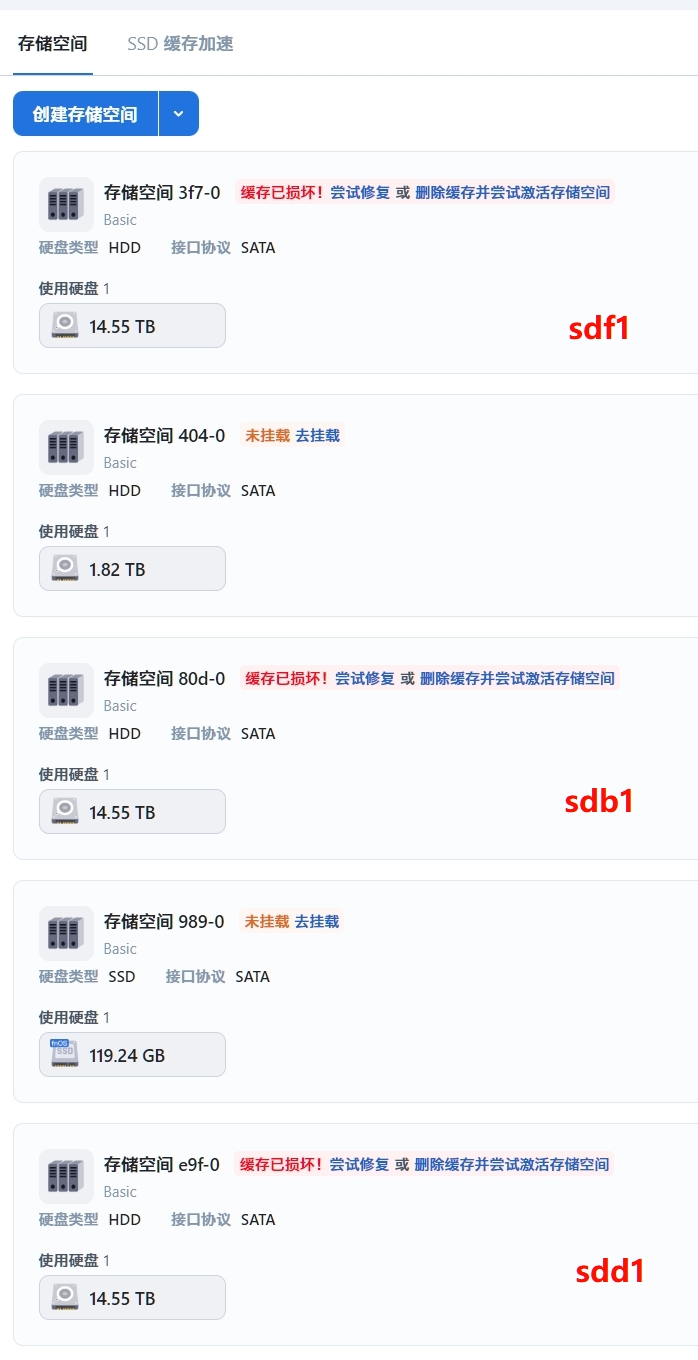Tap 去挂载 for 存储空间 404-0
Screen dimensions: 698x1360
click(x=317, y=435)
